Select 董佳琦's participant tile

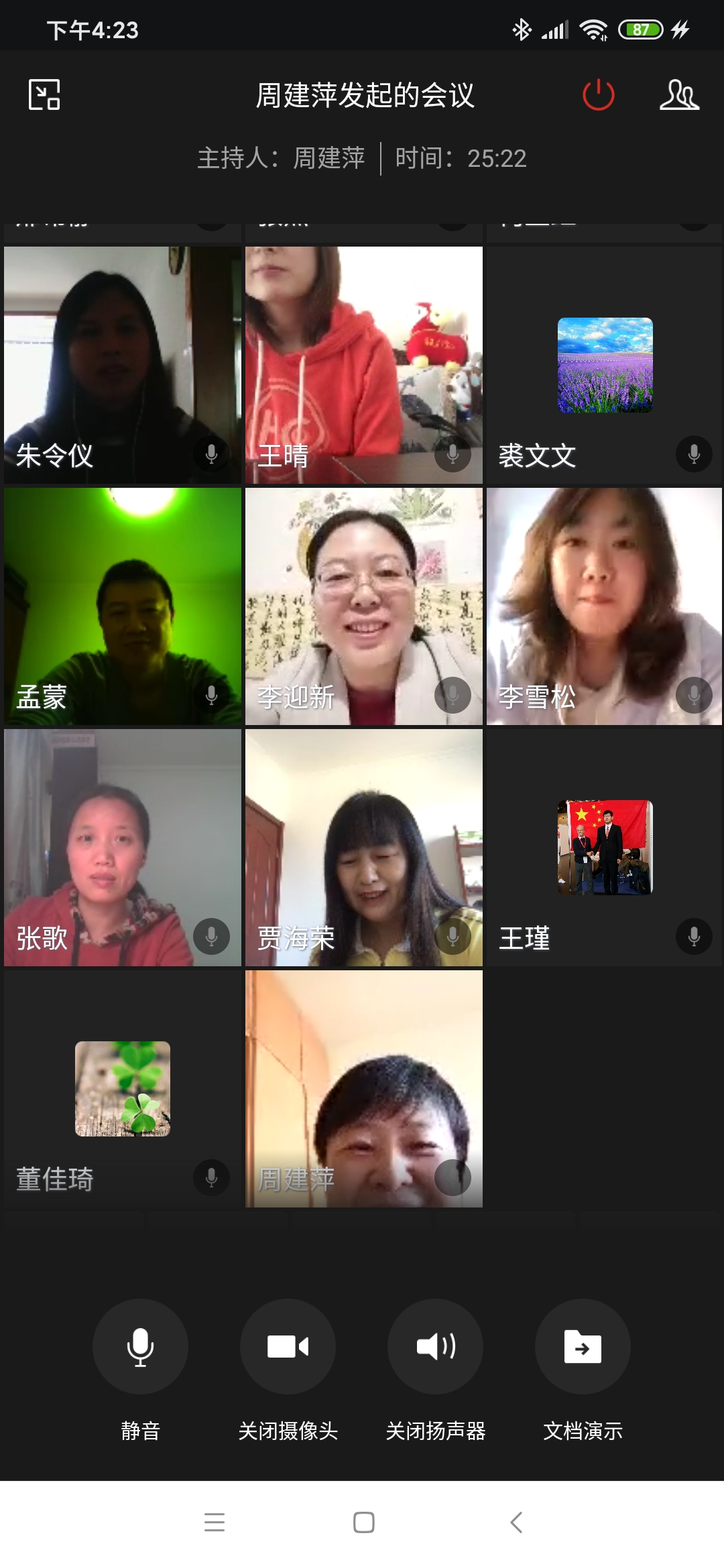point(123,1089)
